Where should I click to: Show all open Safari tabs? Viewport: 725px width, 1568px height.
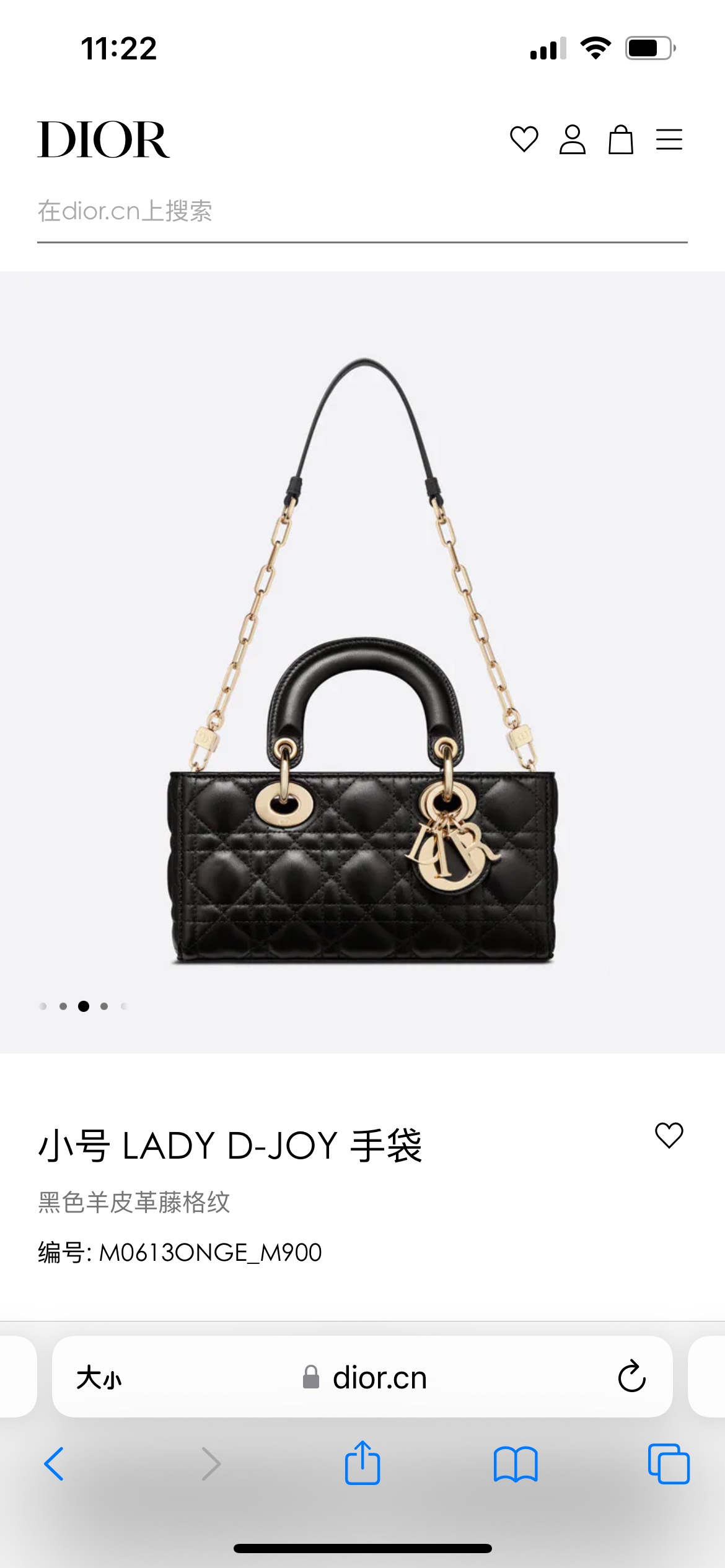click(669, 1464)
